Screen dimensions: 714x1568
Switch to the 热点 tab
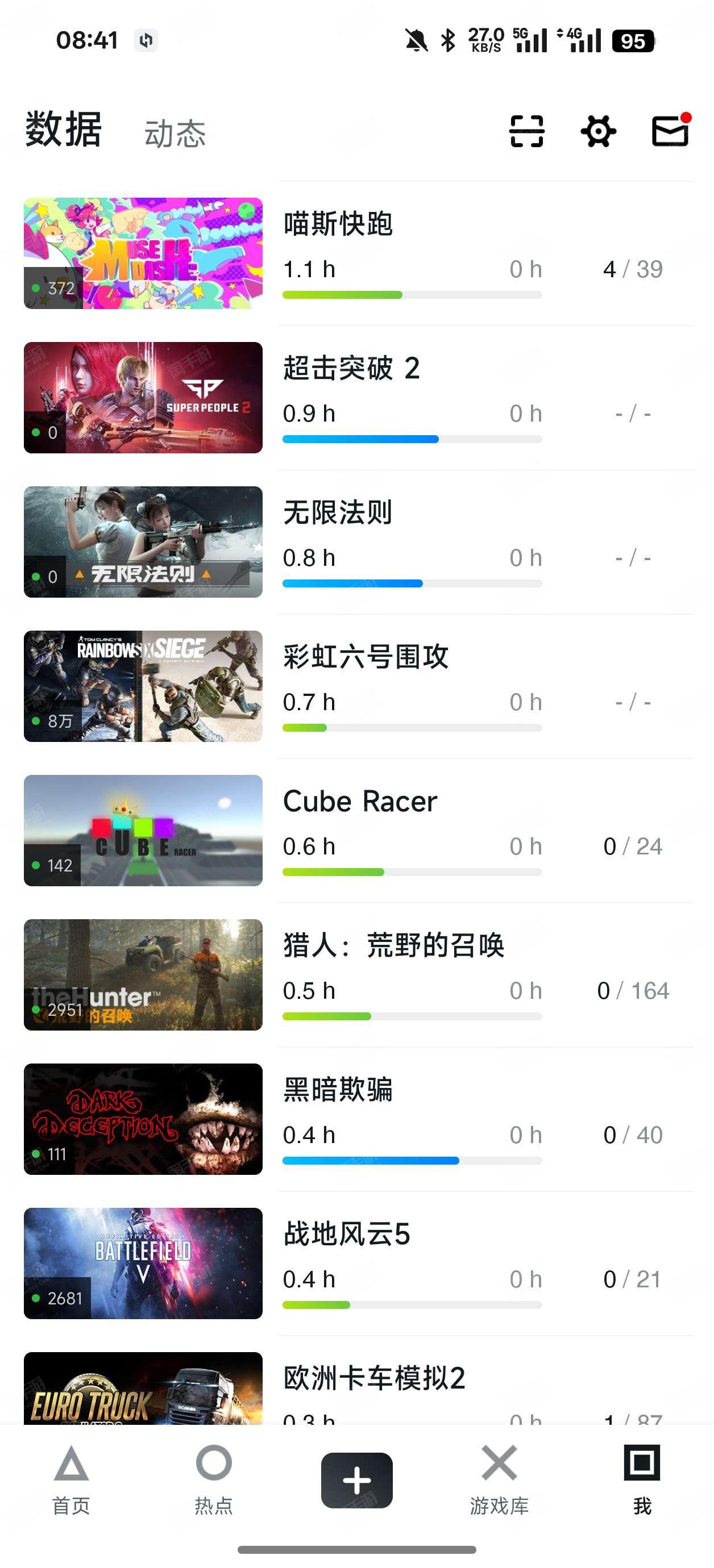[x=214, y=1479]
